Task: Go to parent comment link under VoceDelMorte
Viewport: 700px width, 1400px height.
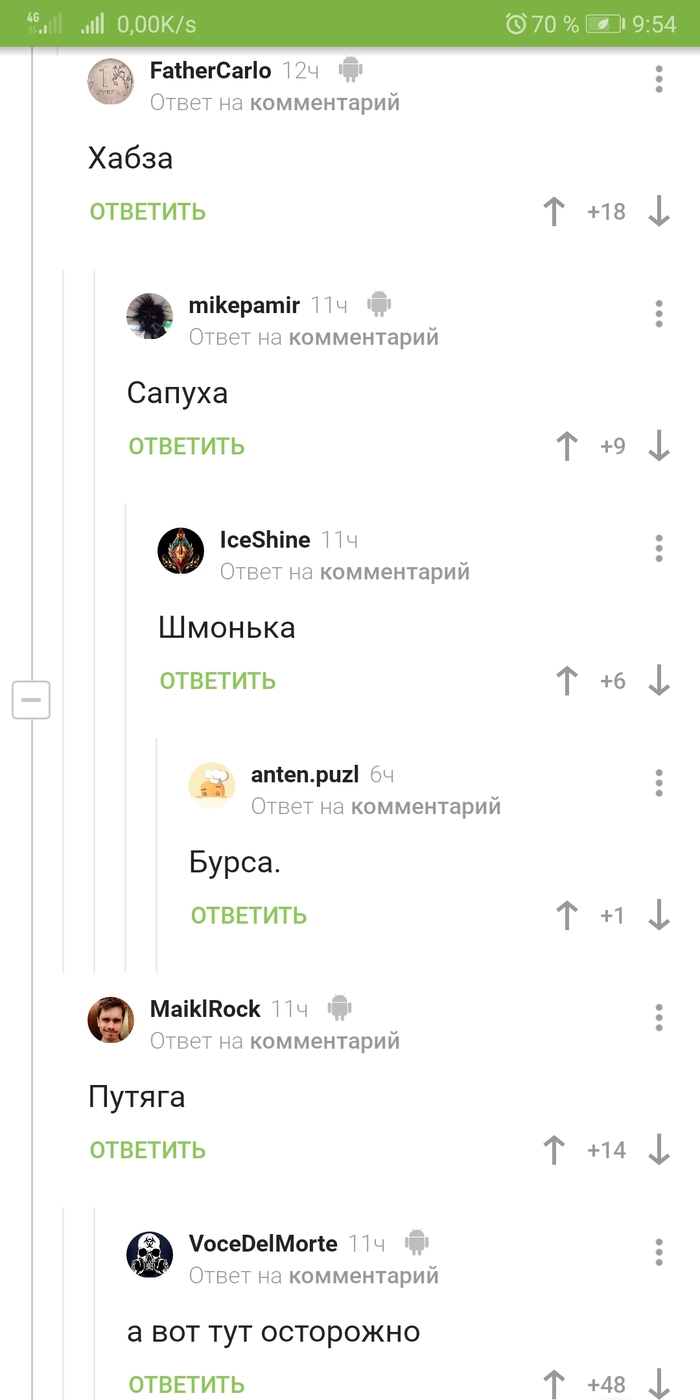Action: coord(363,1276)
